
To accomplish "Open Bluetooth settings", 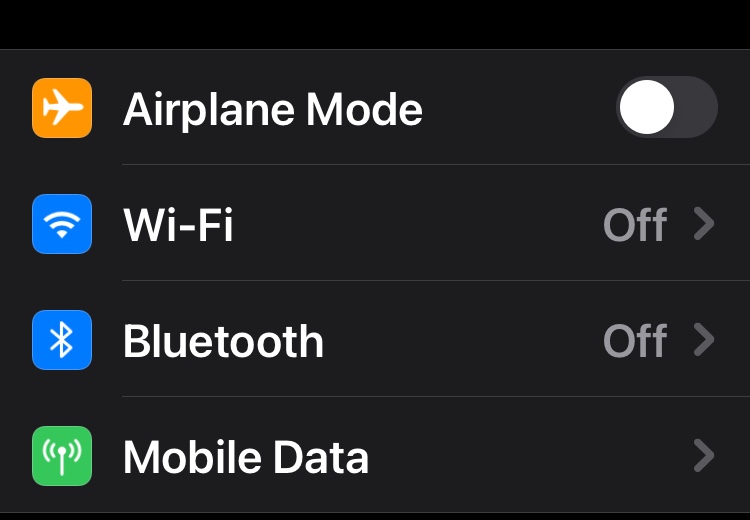I will [375, 341].
